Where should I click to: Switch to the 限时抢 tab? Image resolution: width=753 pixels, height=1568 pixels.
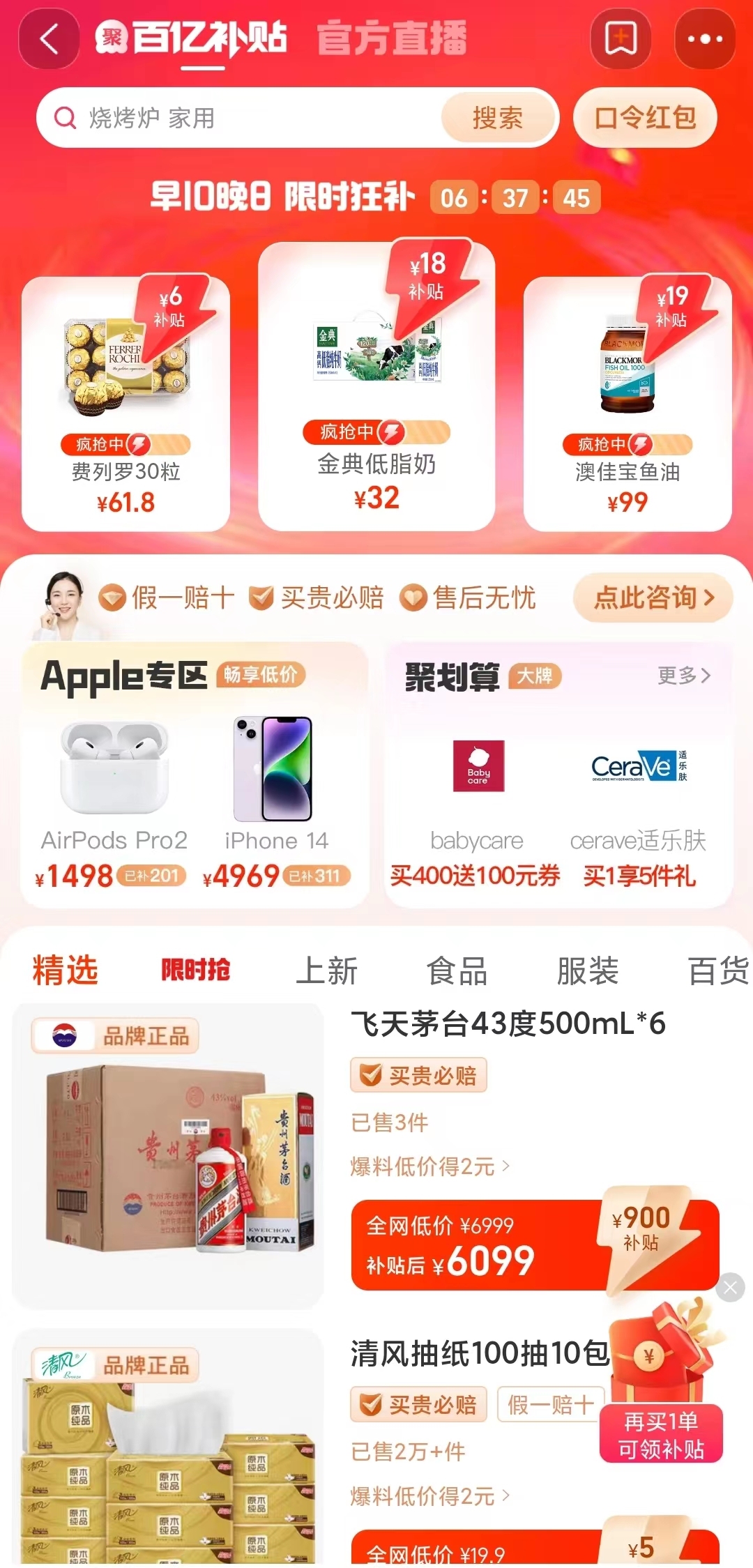195,970
